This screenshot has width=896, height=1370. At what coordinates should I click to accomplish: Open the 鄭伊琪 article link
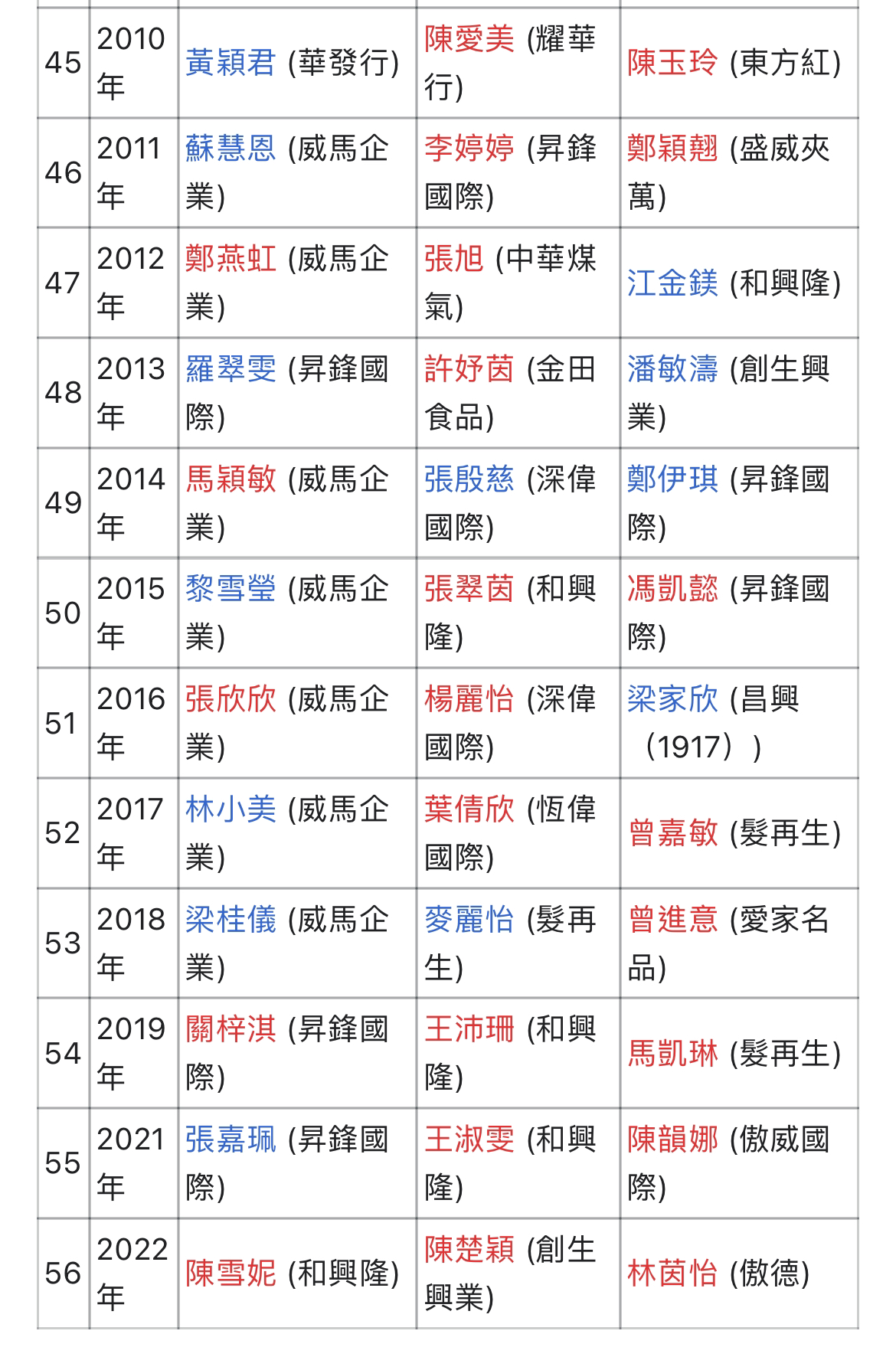[x=672, y=479]
